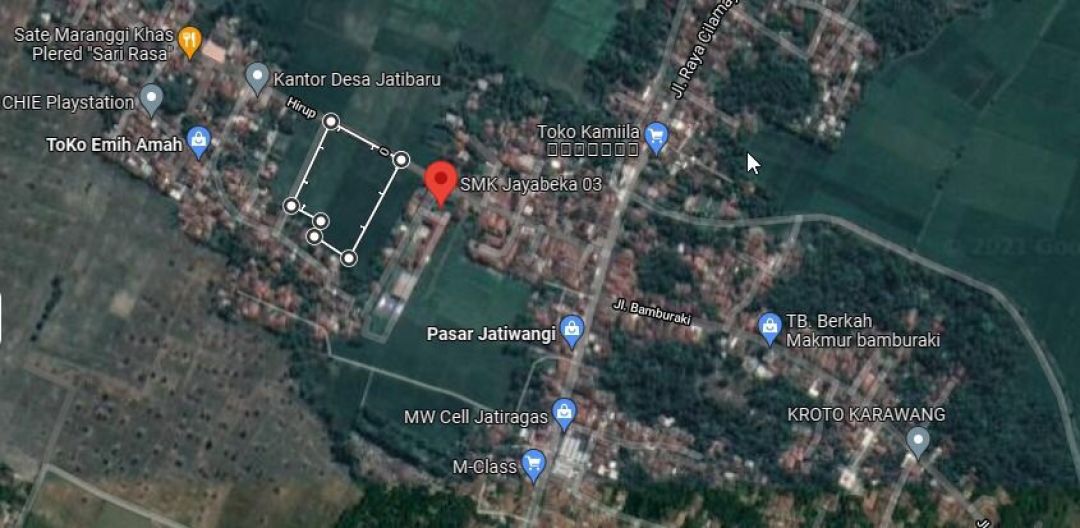View Pasar Jatiwangi market marker details
The width and height of the screenshot is (1080, 528).
pos(572,329)
